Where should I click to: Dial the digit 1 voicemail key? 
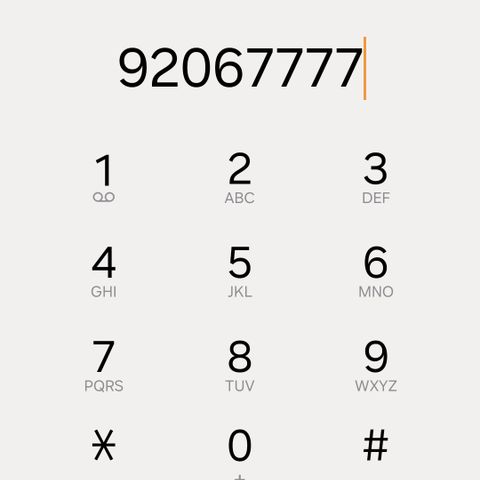tap(104, 178)
